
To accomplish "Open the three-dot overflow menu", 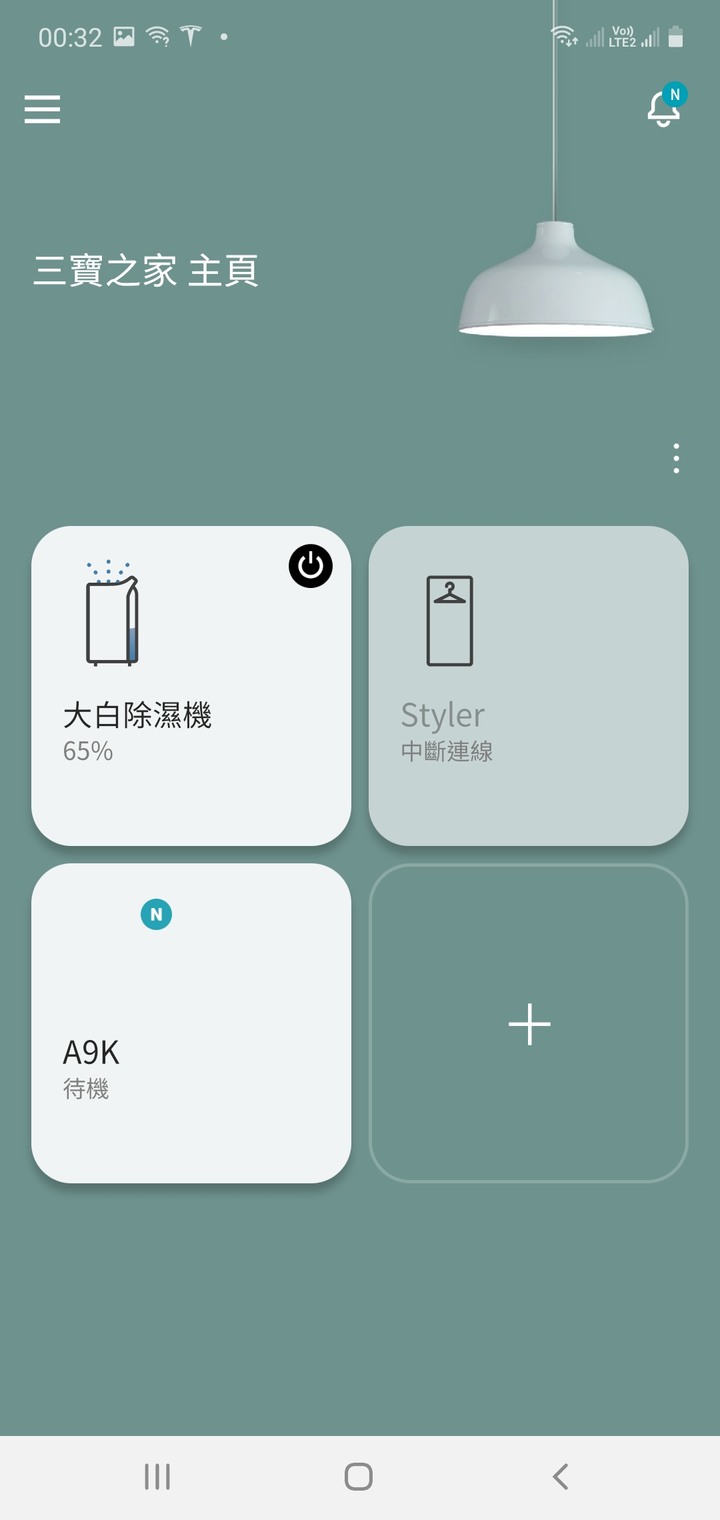I will 677,458.
